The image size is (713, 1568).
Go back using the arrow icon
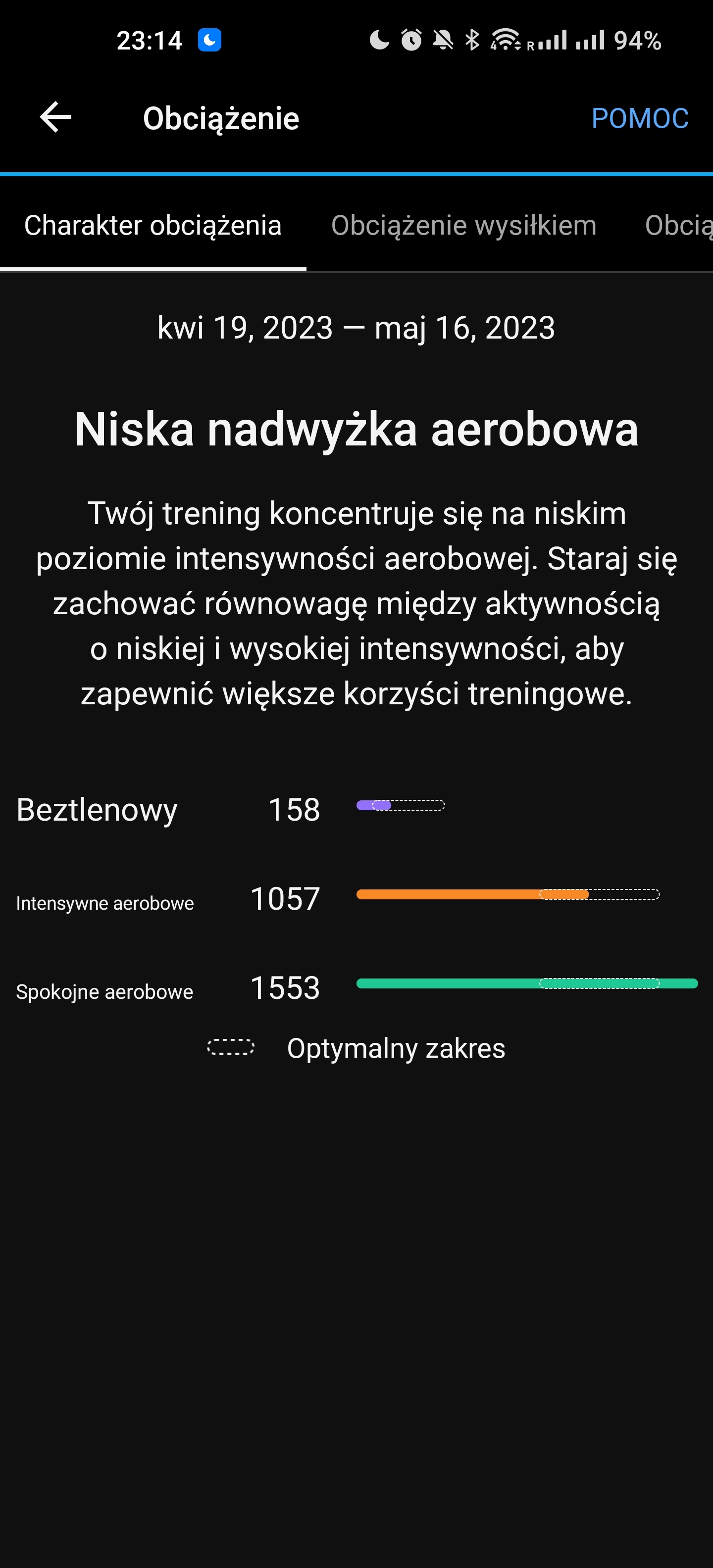(x=55, y=117)
